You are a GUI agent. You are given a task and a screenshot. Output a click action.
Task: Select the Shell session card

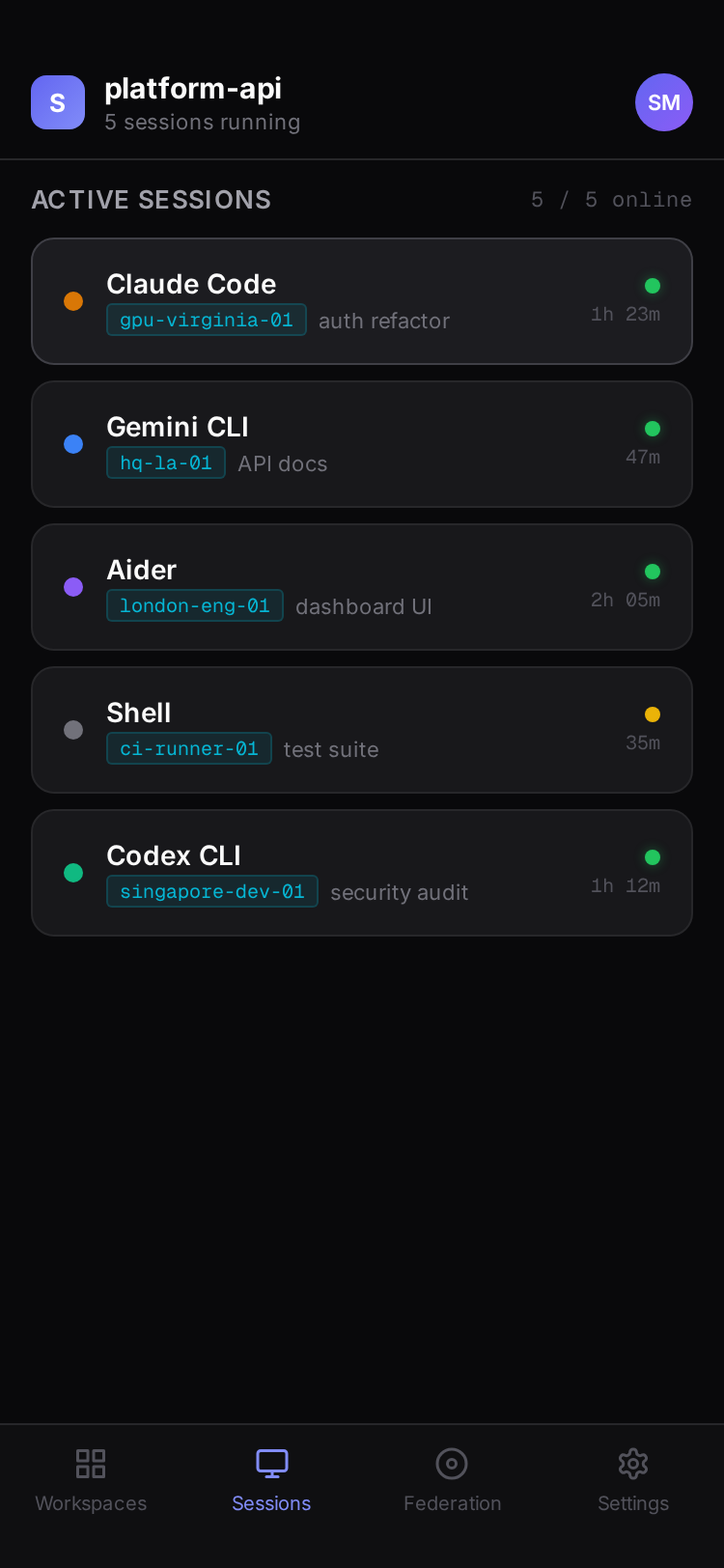coord(362,729)
